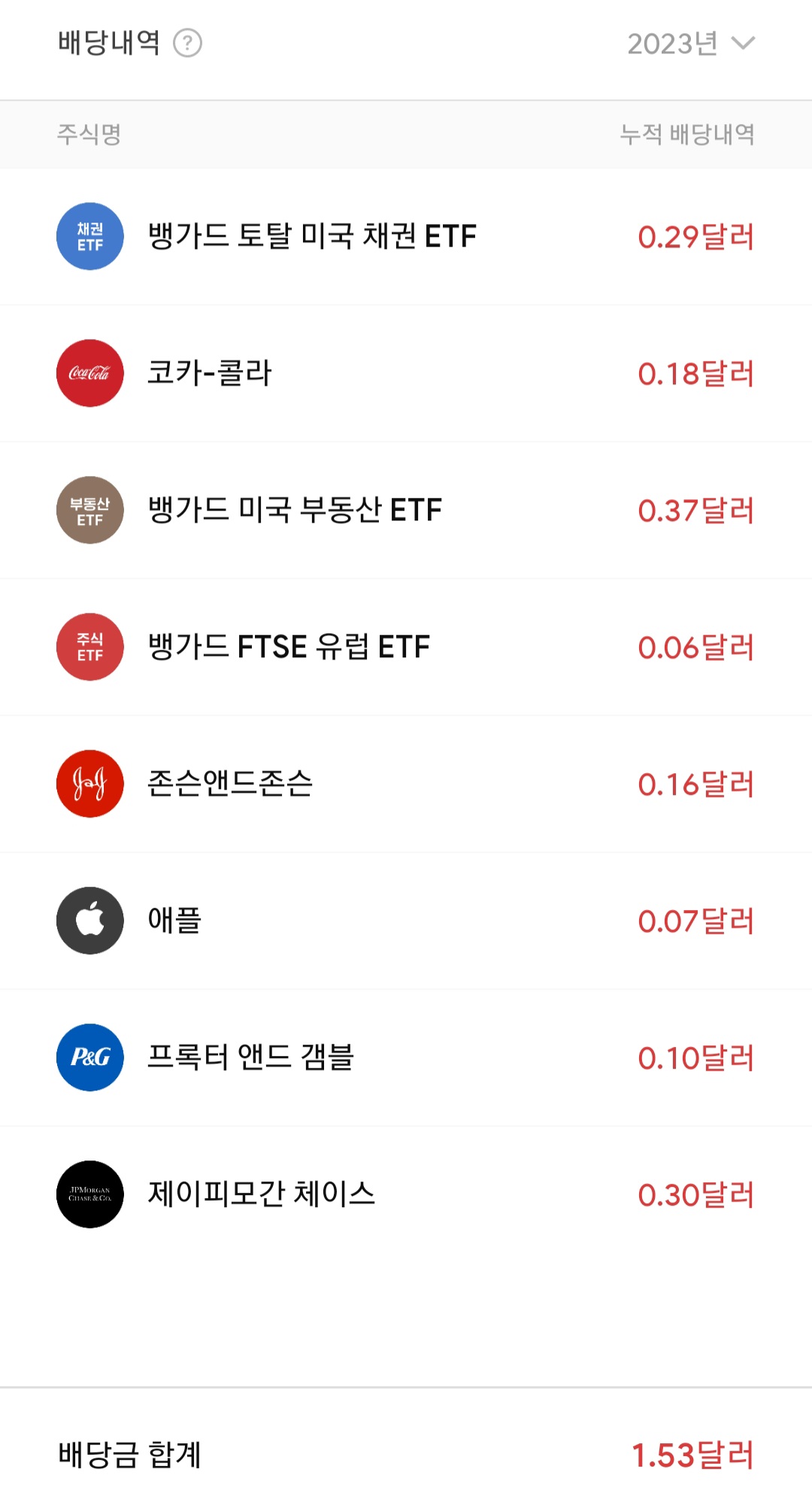Screen dimensions: 812x1508
Task: Open the 애플 dividend row
Action: [x=406, y=921]
